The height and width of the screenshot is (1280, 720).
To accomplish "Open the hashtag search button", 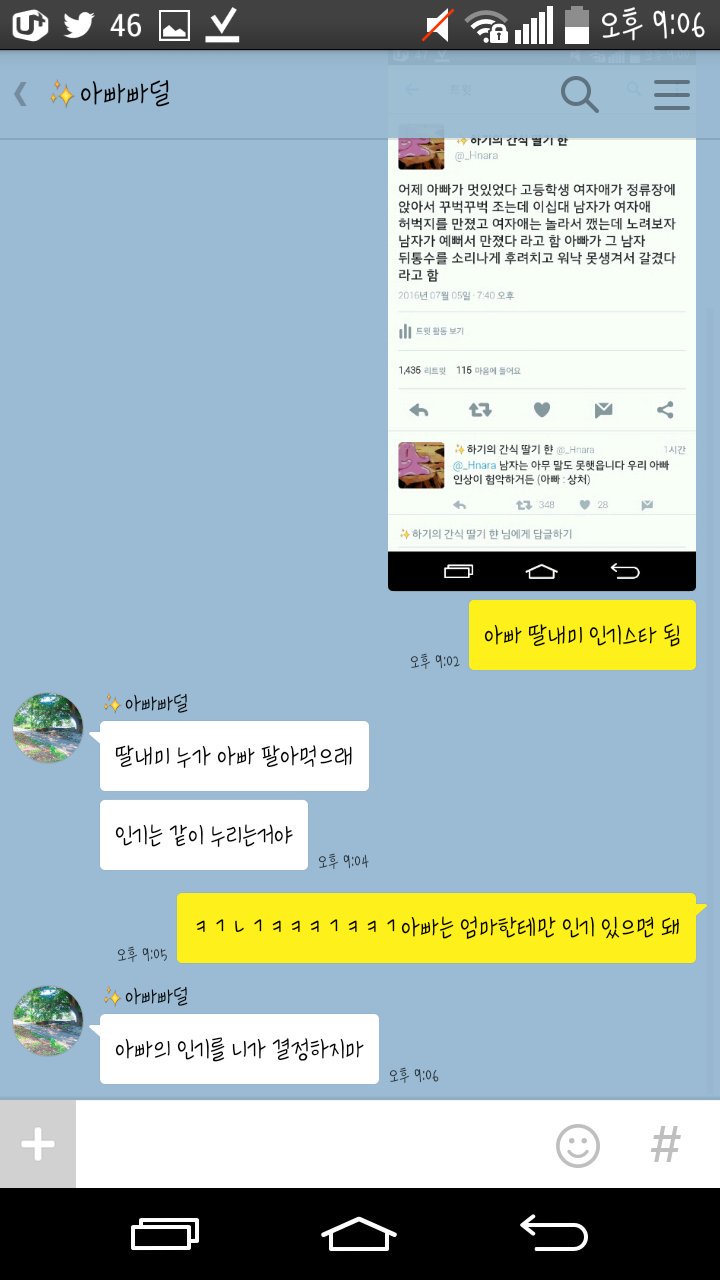I will tap(665, 1144).
